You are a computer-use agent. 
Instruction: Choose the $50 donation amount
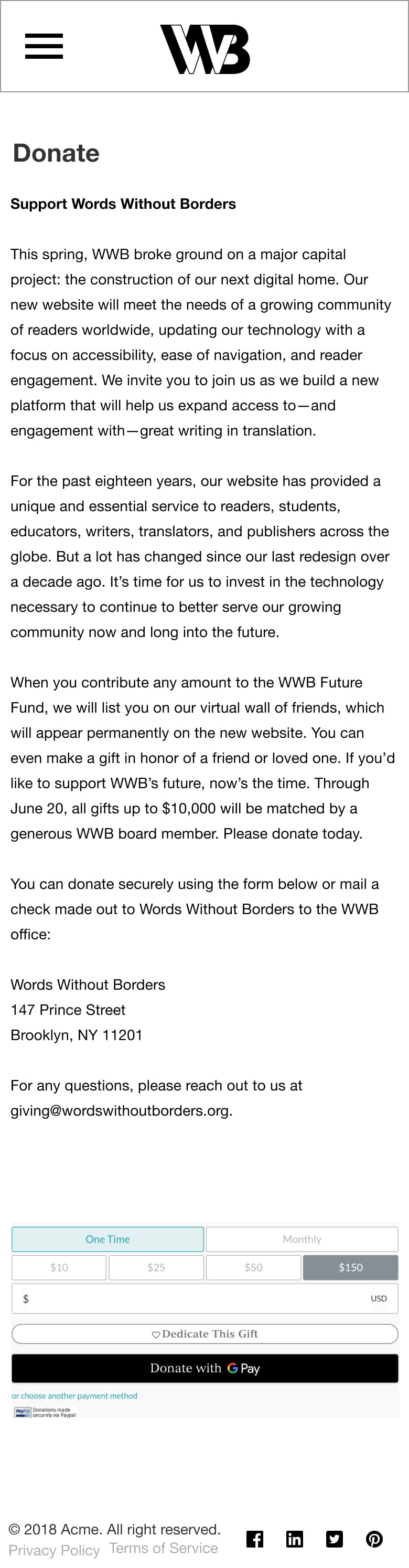(253, 1267)
